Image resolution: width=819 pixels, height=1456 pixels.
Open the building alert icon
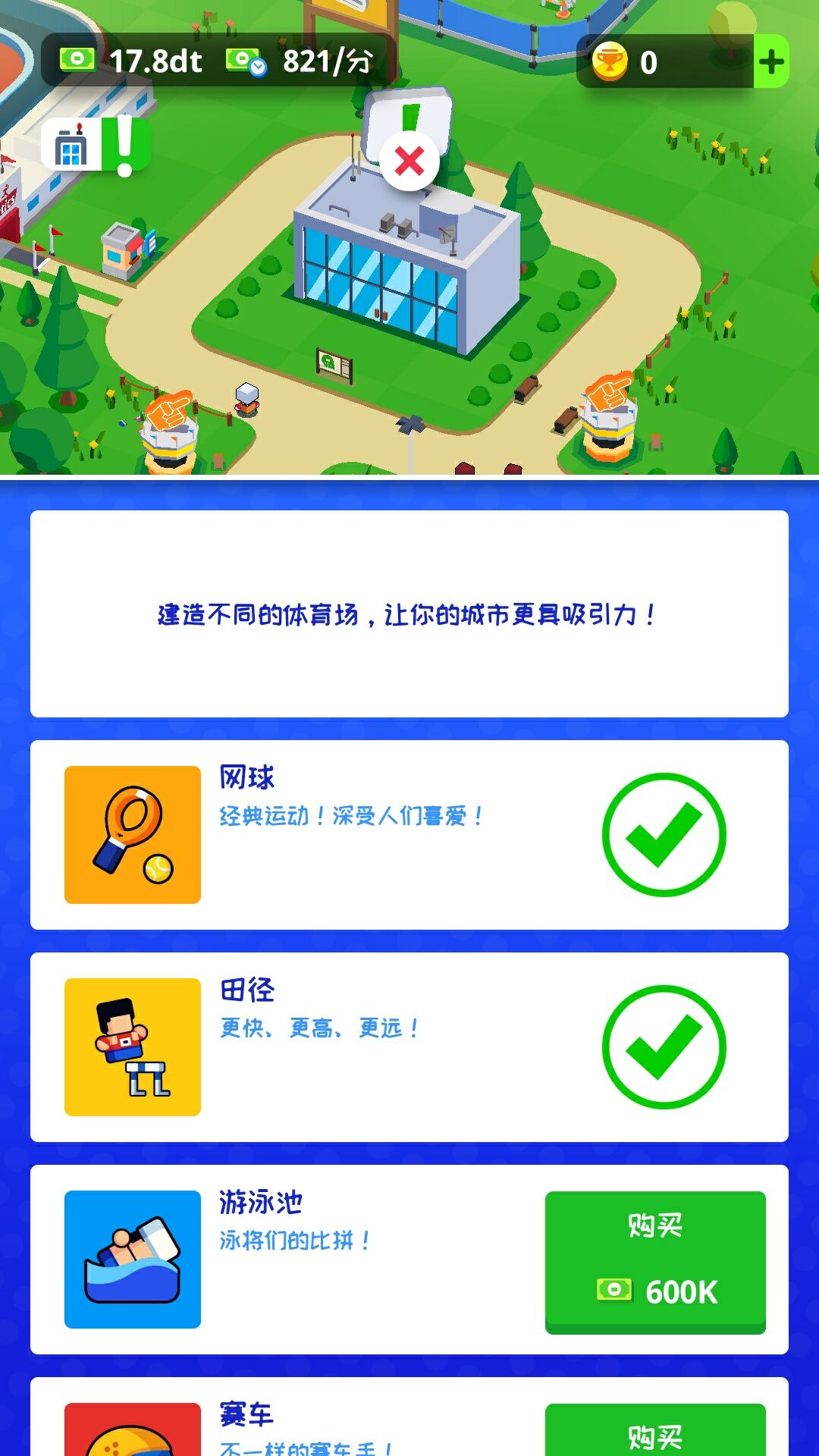pos(95,146)
